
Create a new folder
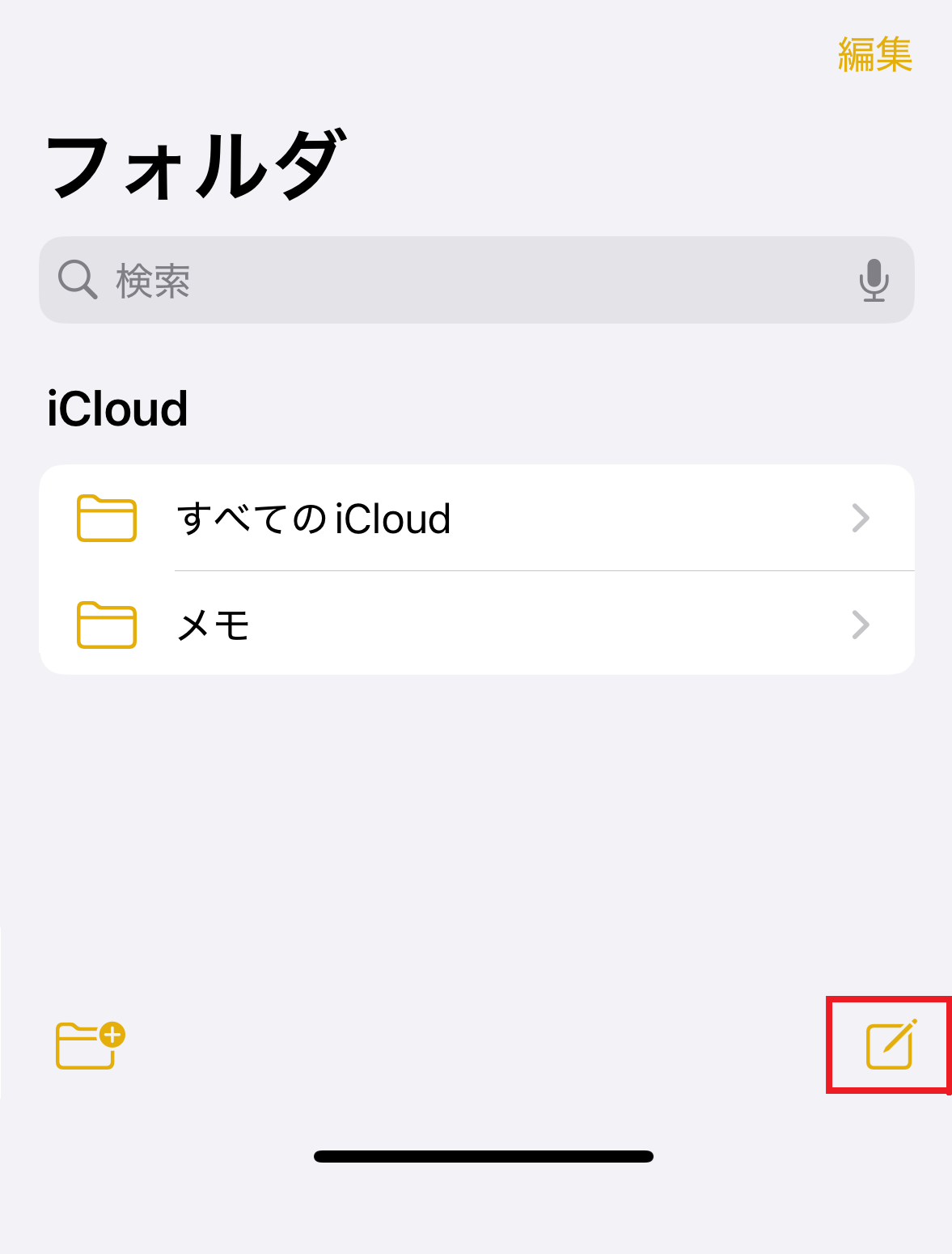(x=90, y=1045)
